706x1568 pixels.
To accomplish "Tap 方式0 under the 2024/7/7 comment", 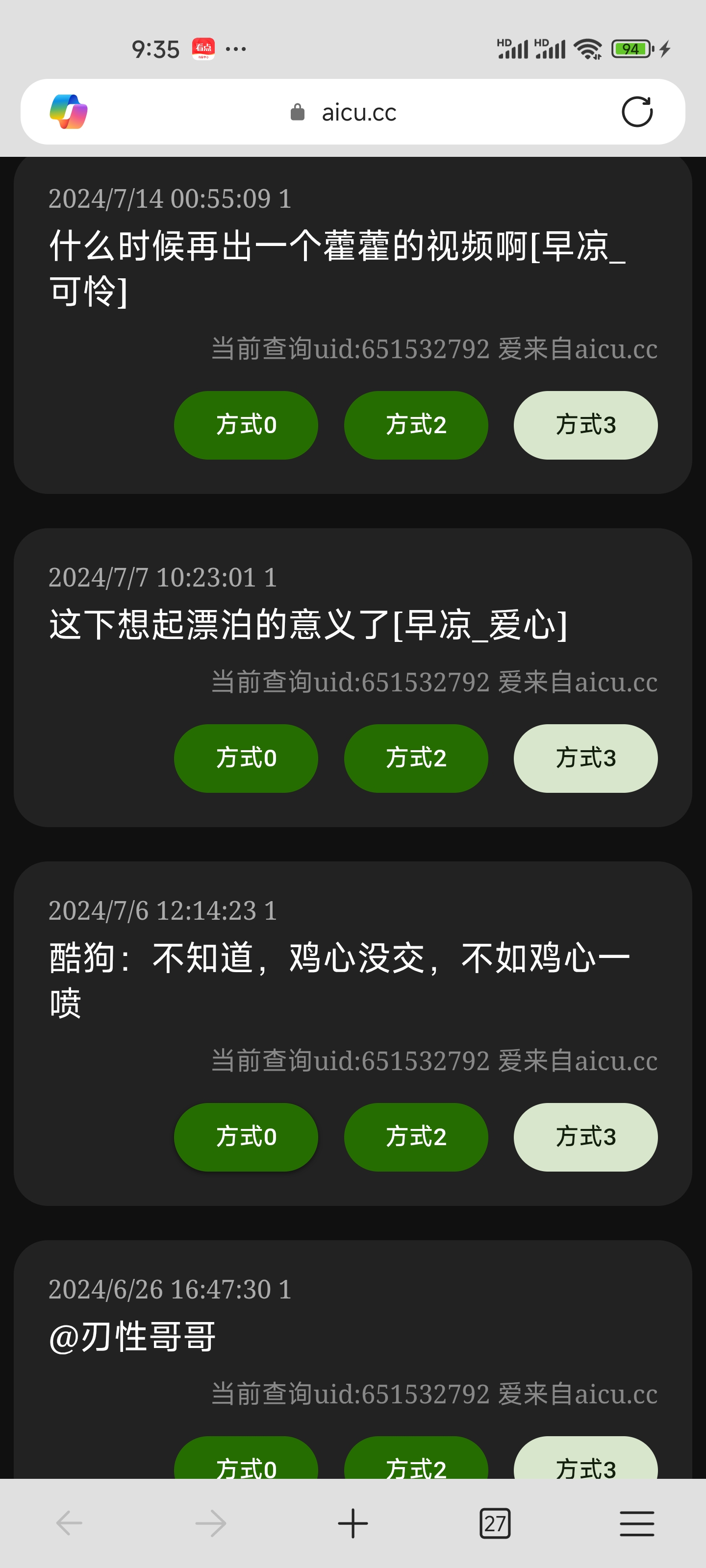I will pos(246,759).
